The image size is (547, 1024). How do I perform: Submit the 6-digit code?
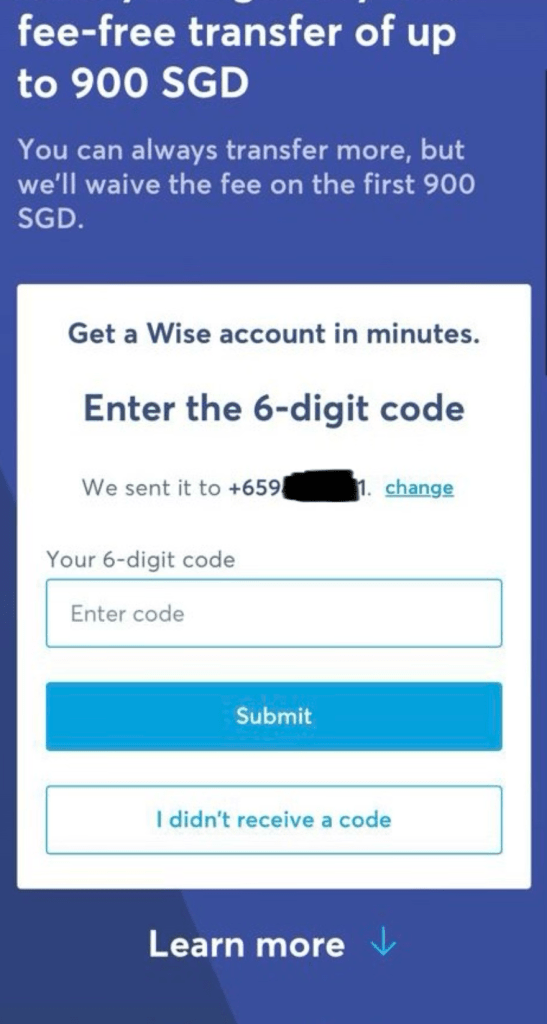click(274, 716)
